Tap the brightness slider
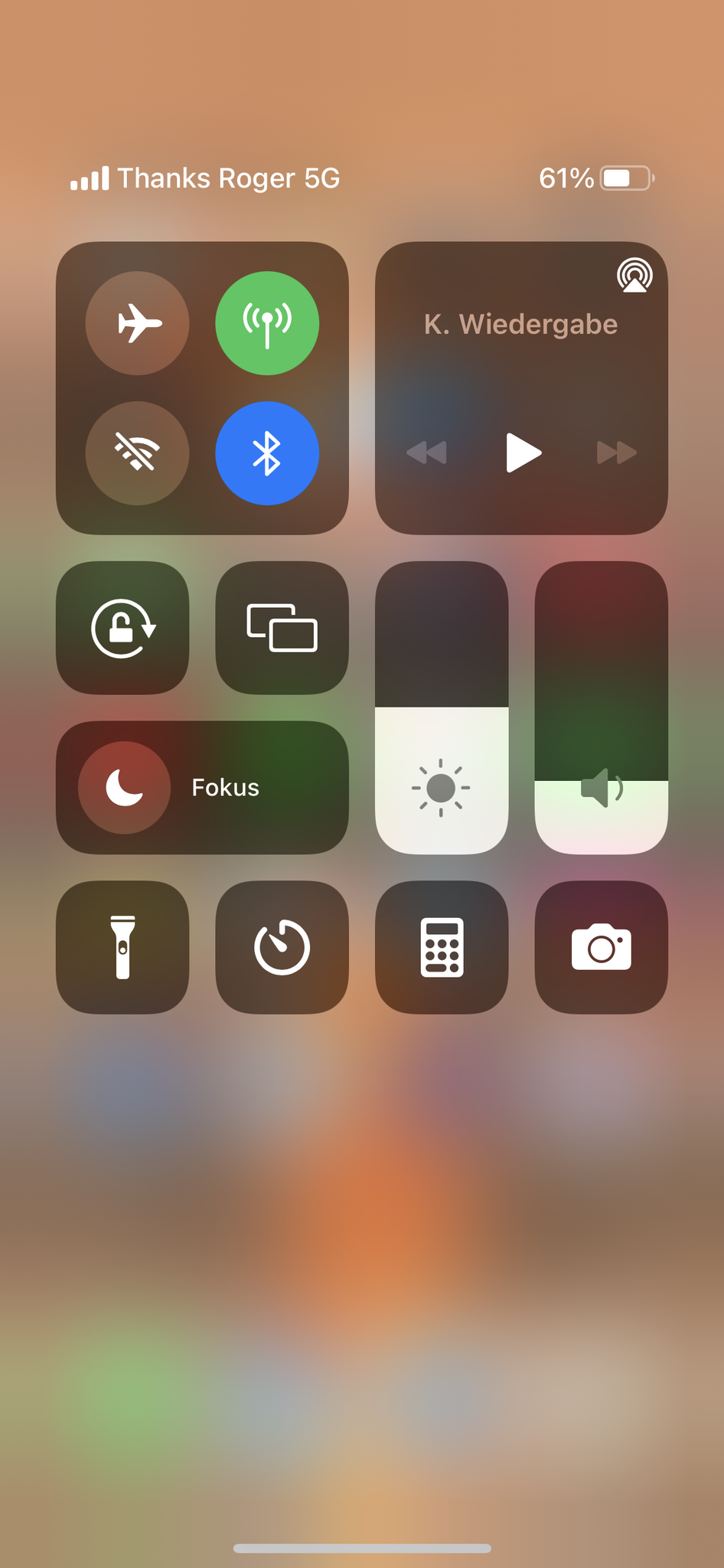The width and height of the screenshot is (724, 1568). click(x=442, y=707)
